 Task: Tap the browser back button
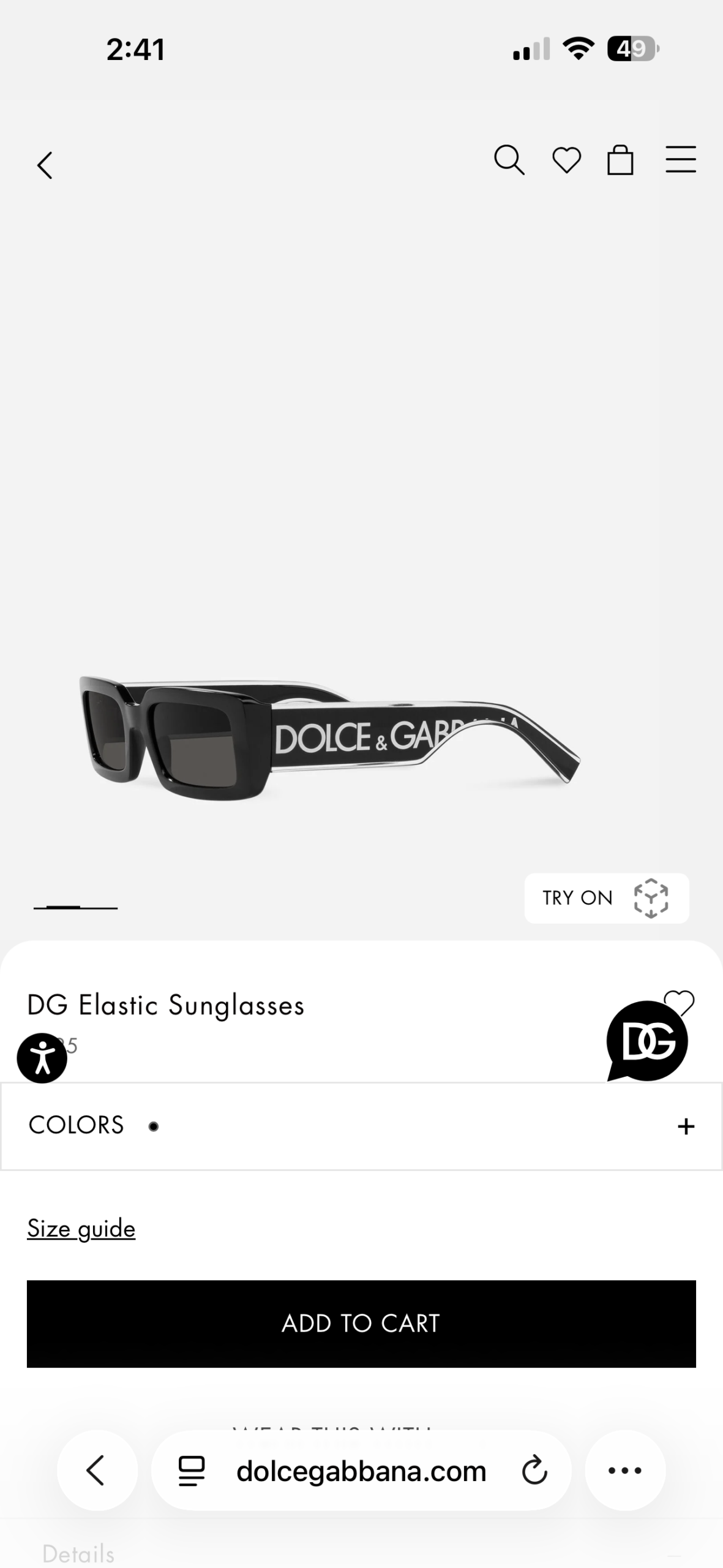coord(97,1471)
